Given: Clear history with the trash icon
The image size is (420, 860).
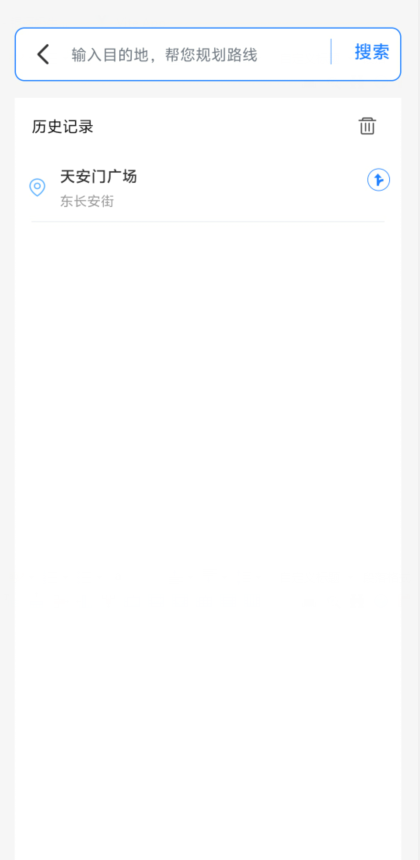Looking at the screenshot, I should pyautogui.click(x=367, y=126).
